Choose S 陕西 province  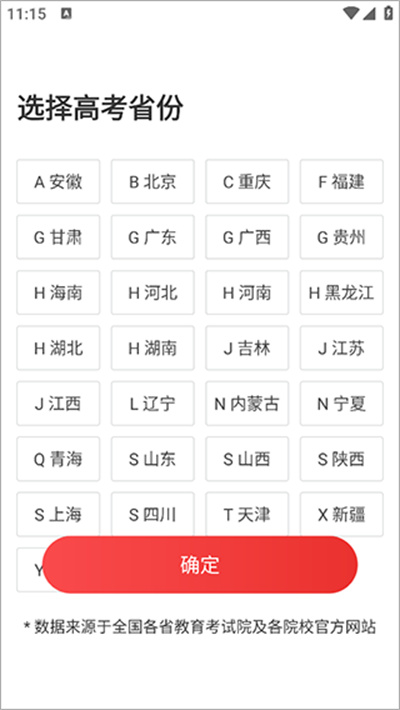pyautogui.click(x=342, y=459)
